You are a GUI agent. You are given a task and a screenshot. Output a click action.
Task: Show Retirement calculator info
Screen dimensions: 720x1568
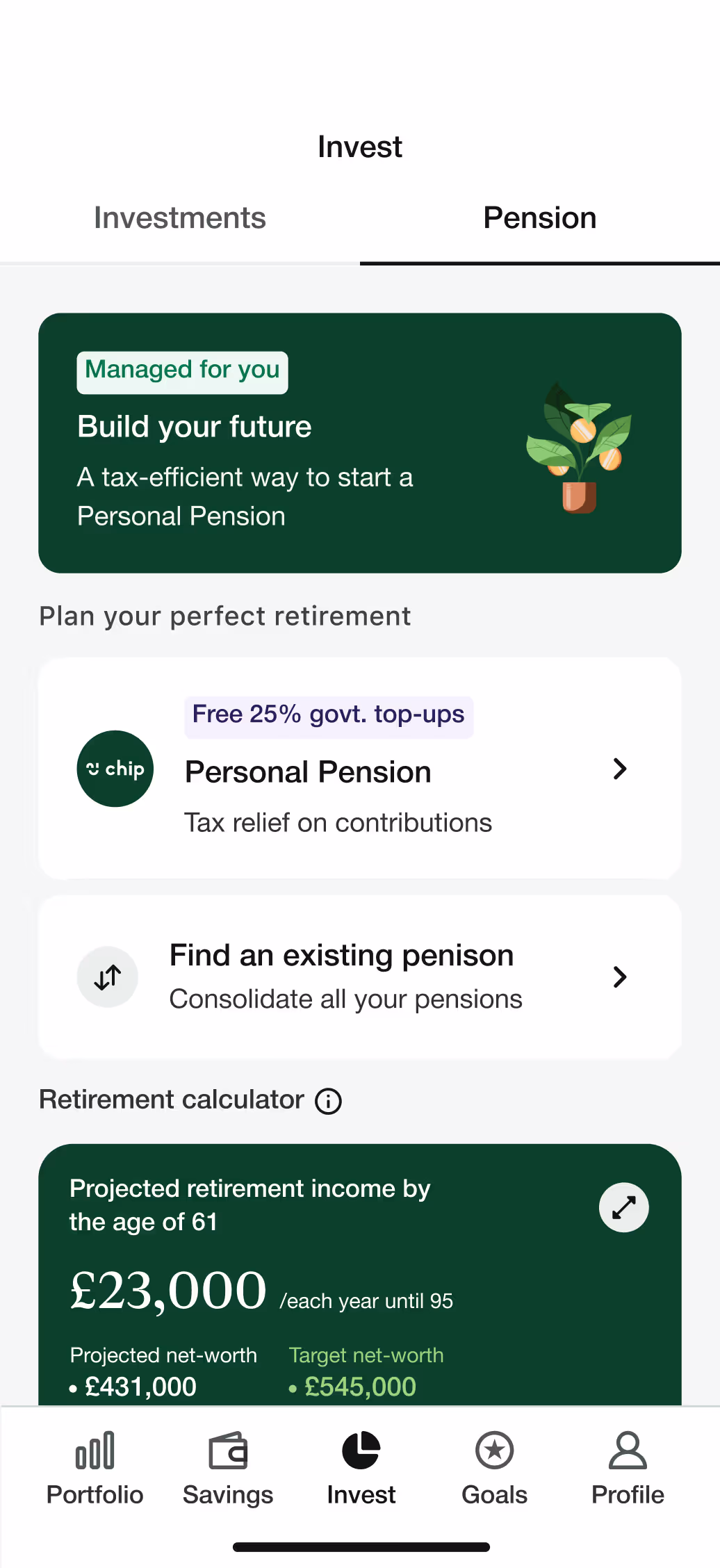click(328, 1101)
